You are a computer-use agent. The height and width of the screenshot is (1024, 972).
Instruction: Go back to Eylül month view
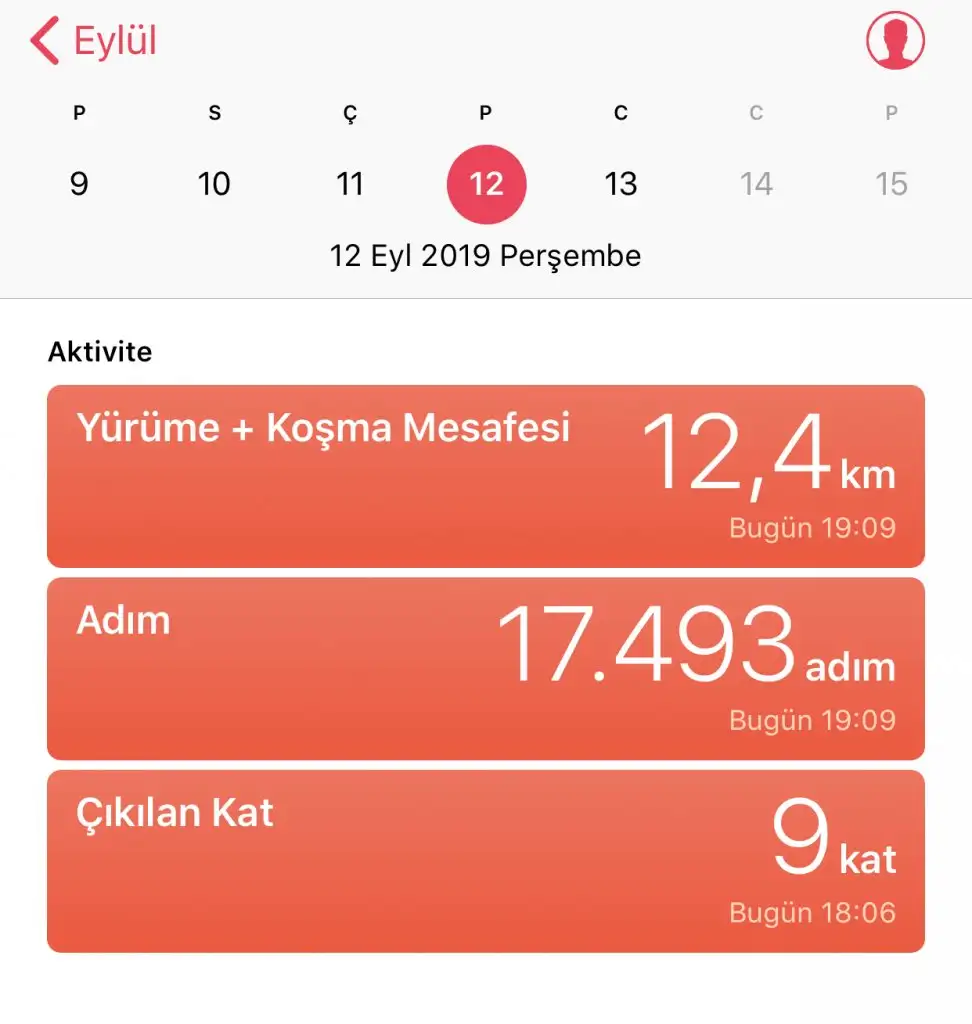coord(93,42)
